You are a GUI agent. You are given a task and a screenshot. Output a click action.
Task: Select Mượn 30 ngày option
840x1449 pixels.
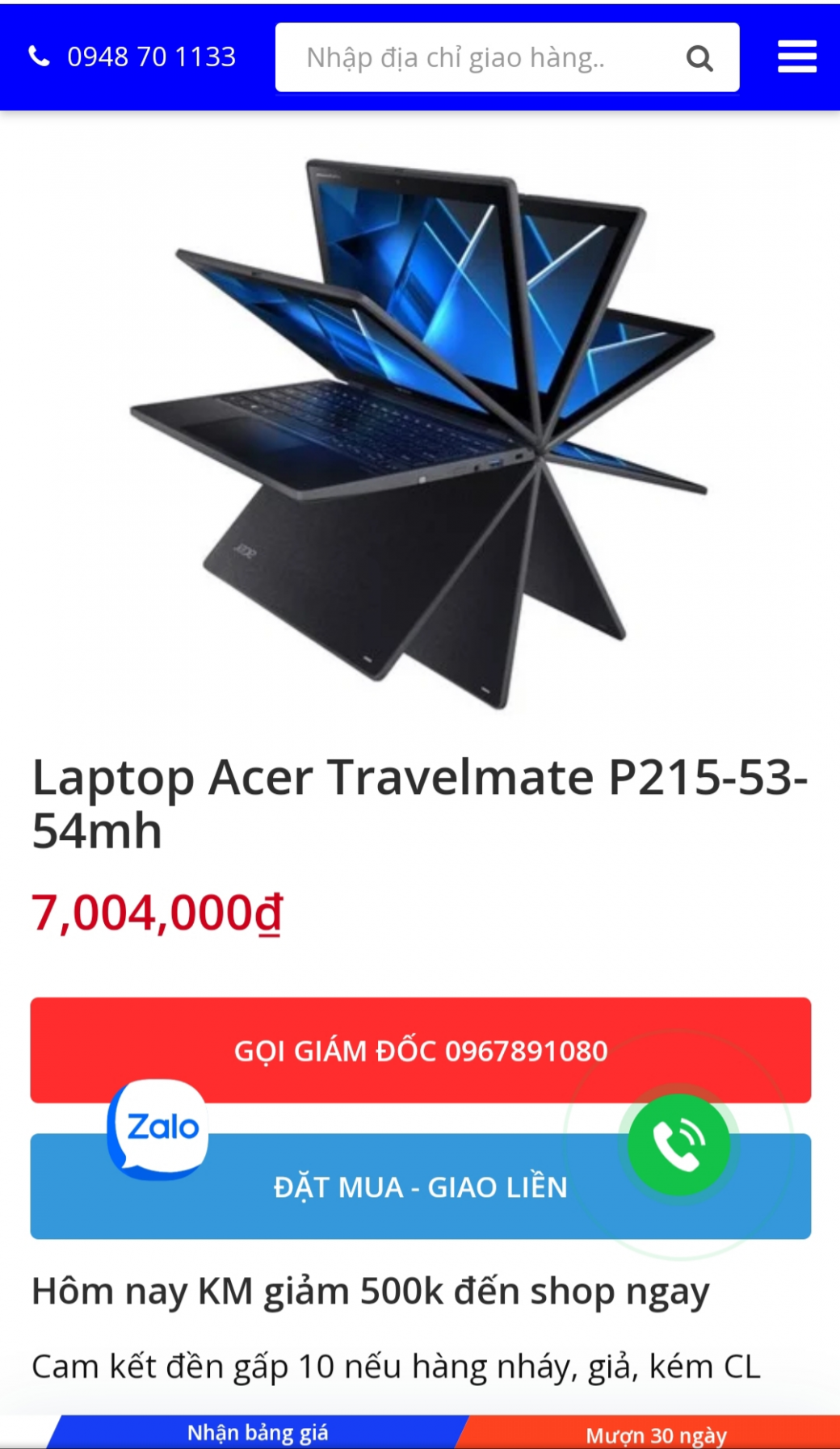tap(656, 1434)
